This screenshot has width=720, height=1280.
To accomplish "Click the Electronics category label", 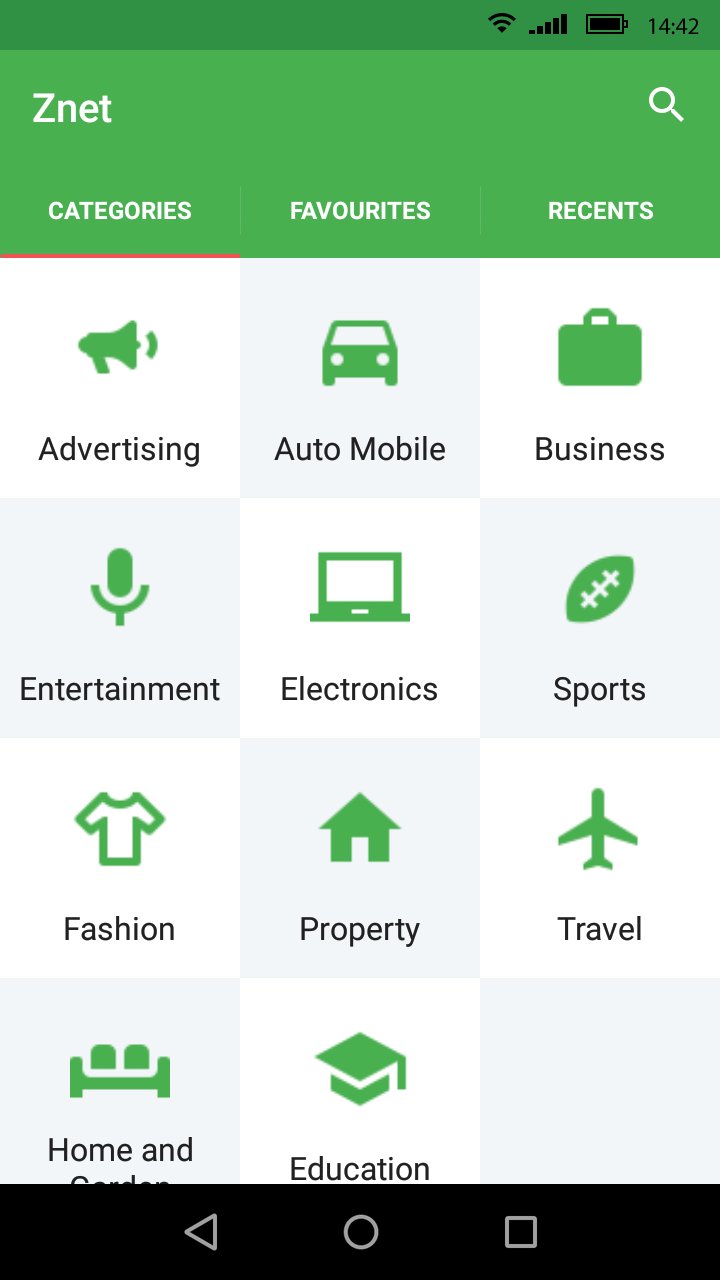I will (359, 688).
